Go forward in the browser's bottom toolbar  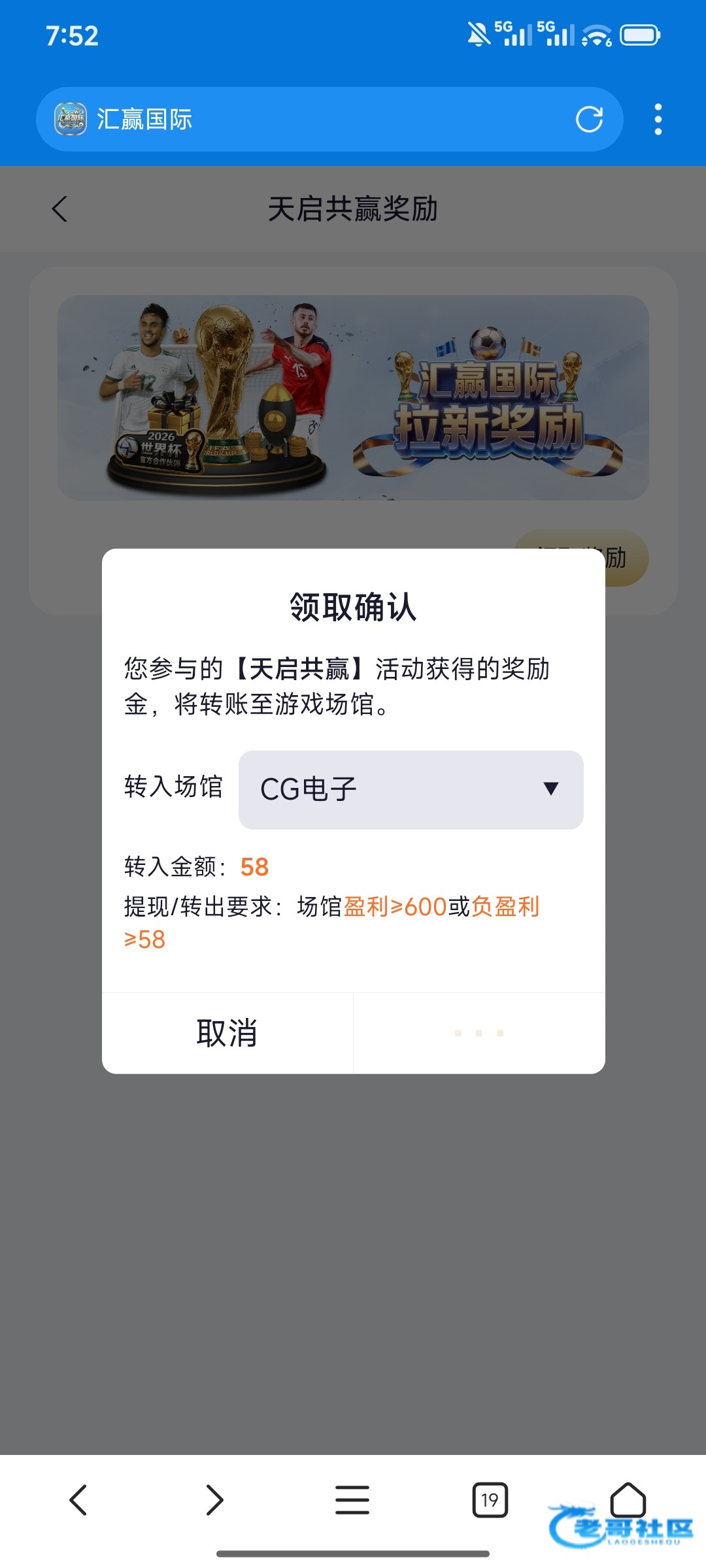pos(214,1499)
